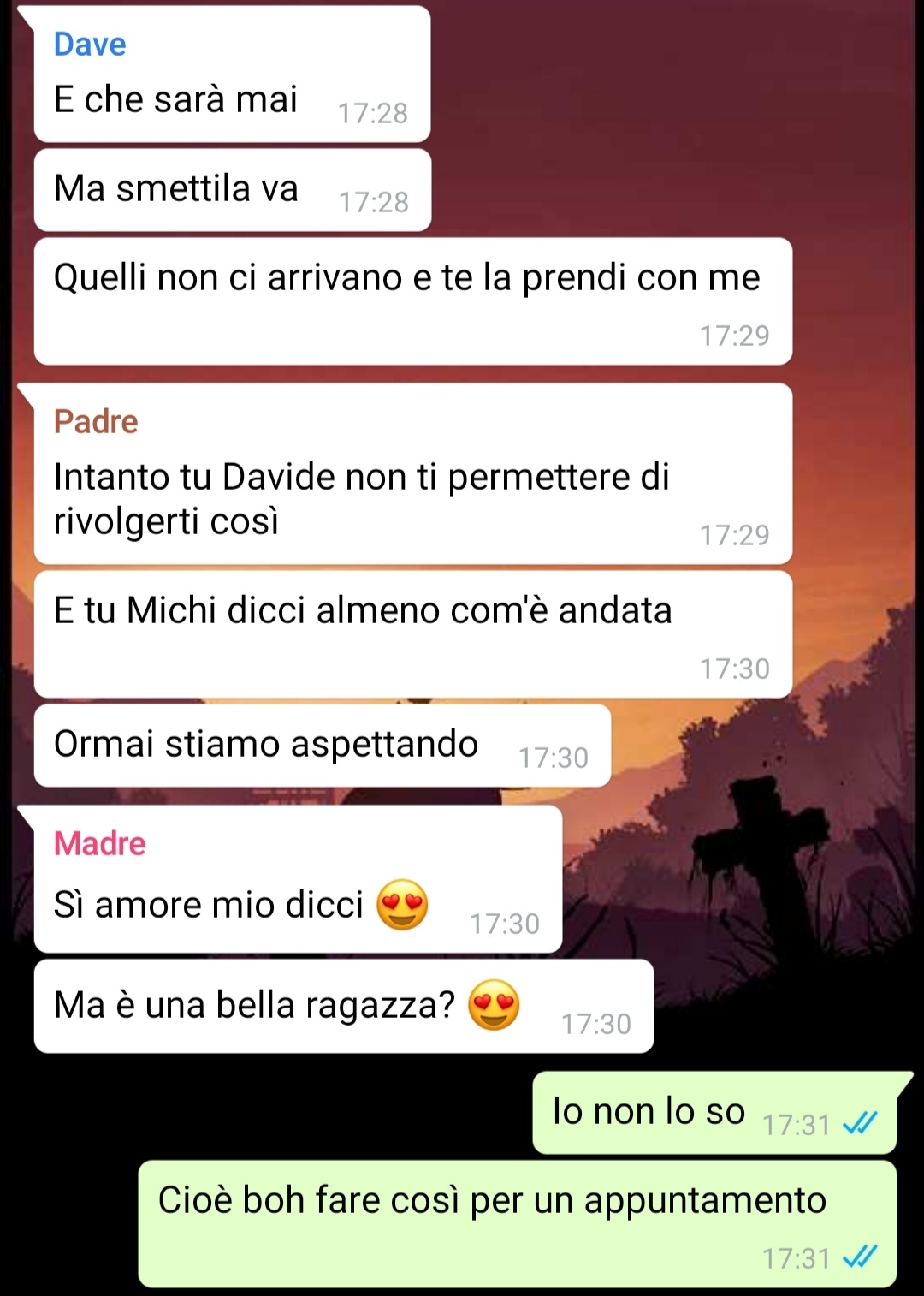Open sender name Padre
Screen dimensions: 924x1296
(x=96, y=422)
